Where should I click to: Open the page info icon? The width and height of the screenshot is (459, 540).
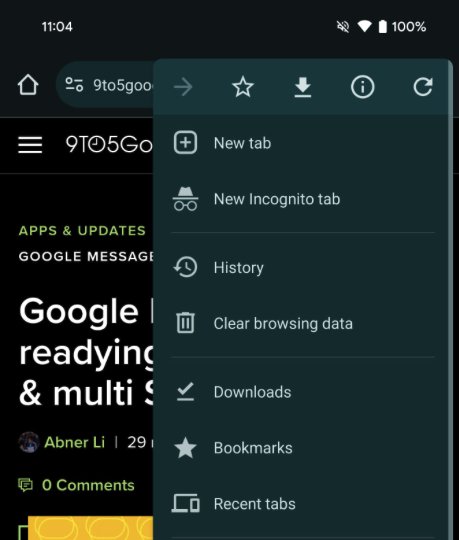363,87
